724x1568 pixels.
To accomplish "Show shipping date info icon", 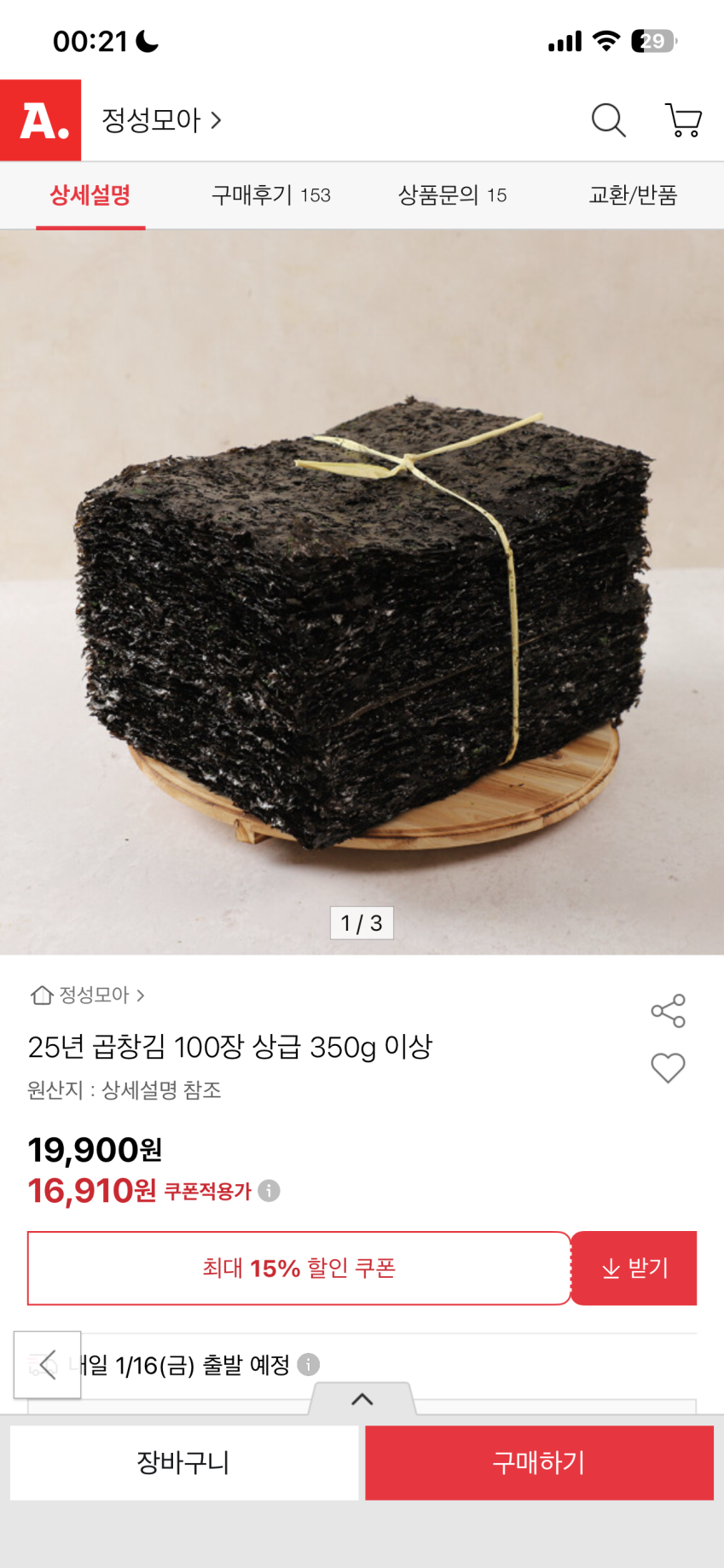I will click(309, 1365).
